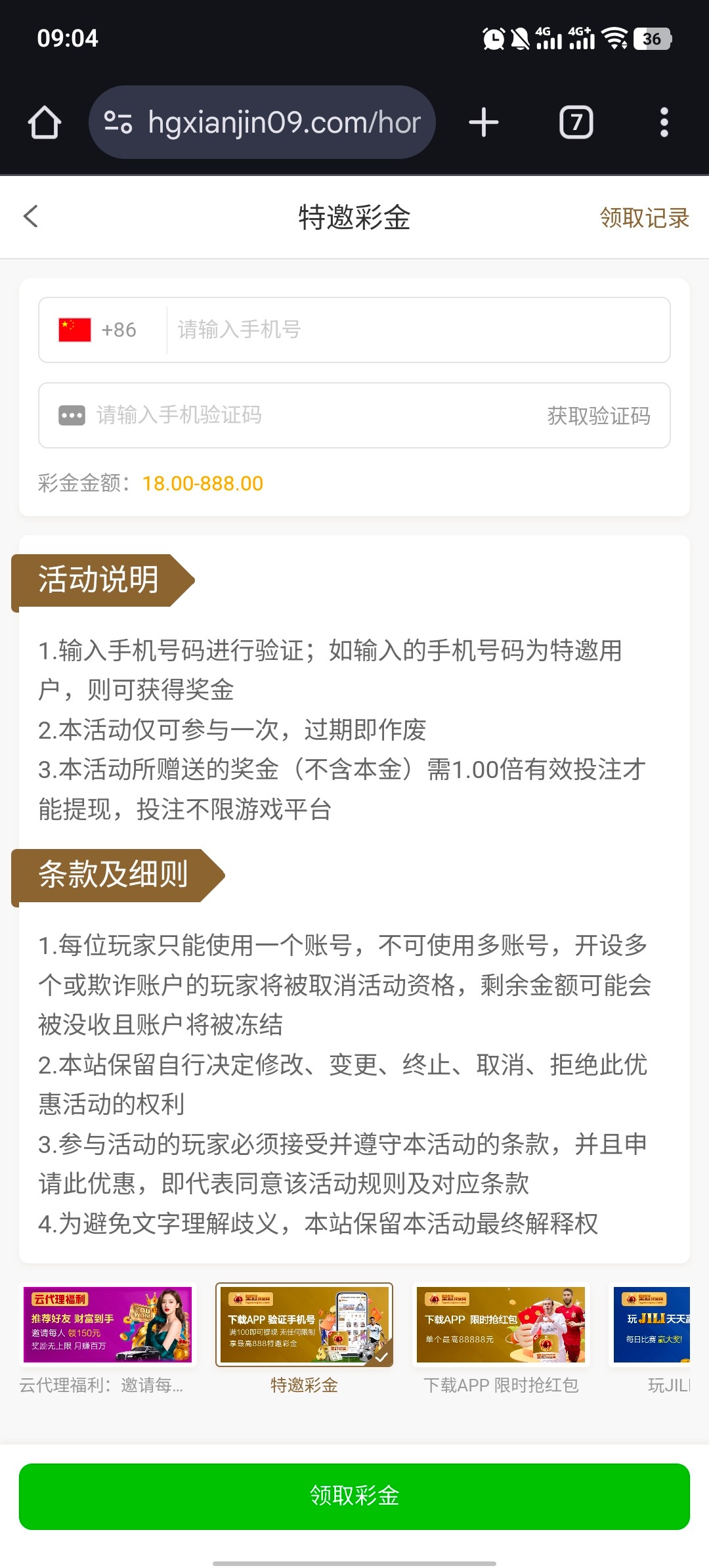The width and height of the screenshot is (709, 1568).
Task: Open the 玩JILI promotion card
Action: point(651,1325)
